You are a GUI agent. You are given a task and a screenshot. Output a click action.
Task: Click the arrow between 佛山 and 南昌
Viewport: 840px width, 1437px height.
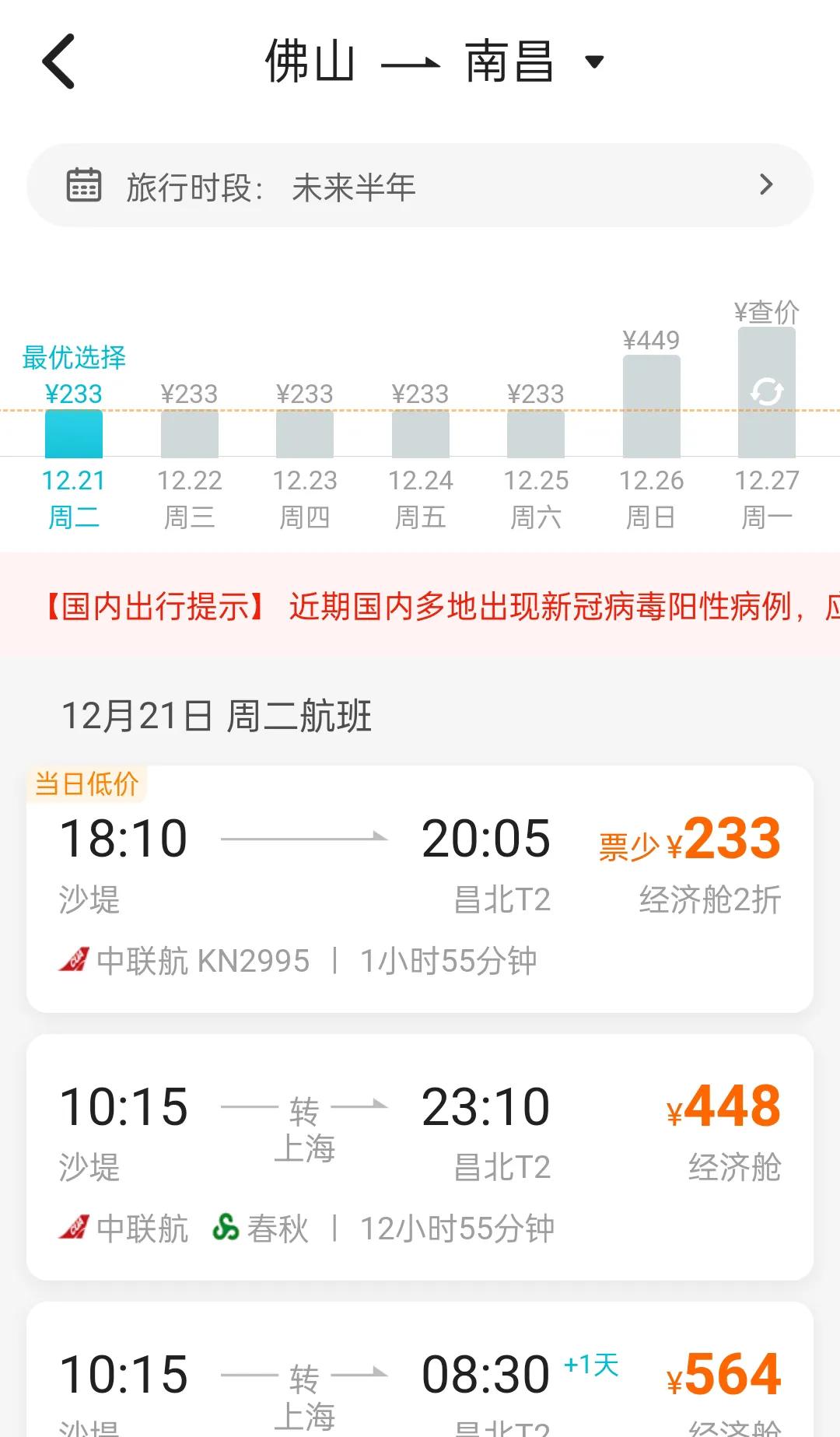coord(414,62)
